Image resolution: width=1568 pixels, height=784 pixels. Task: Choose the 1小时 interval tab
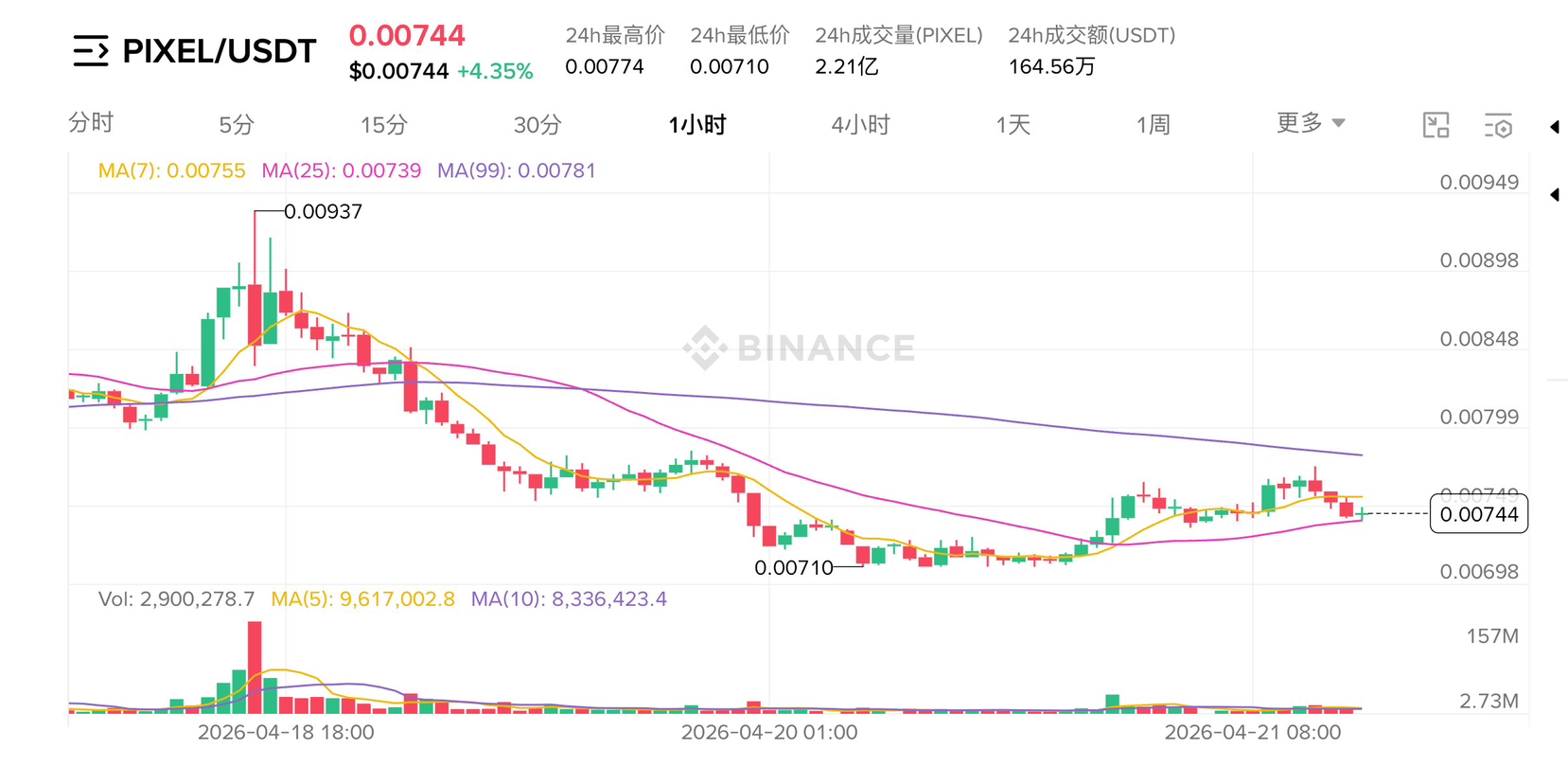pyautogui.click(x=697, y=125)
